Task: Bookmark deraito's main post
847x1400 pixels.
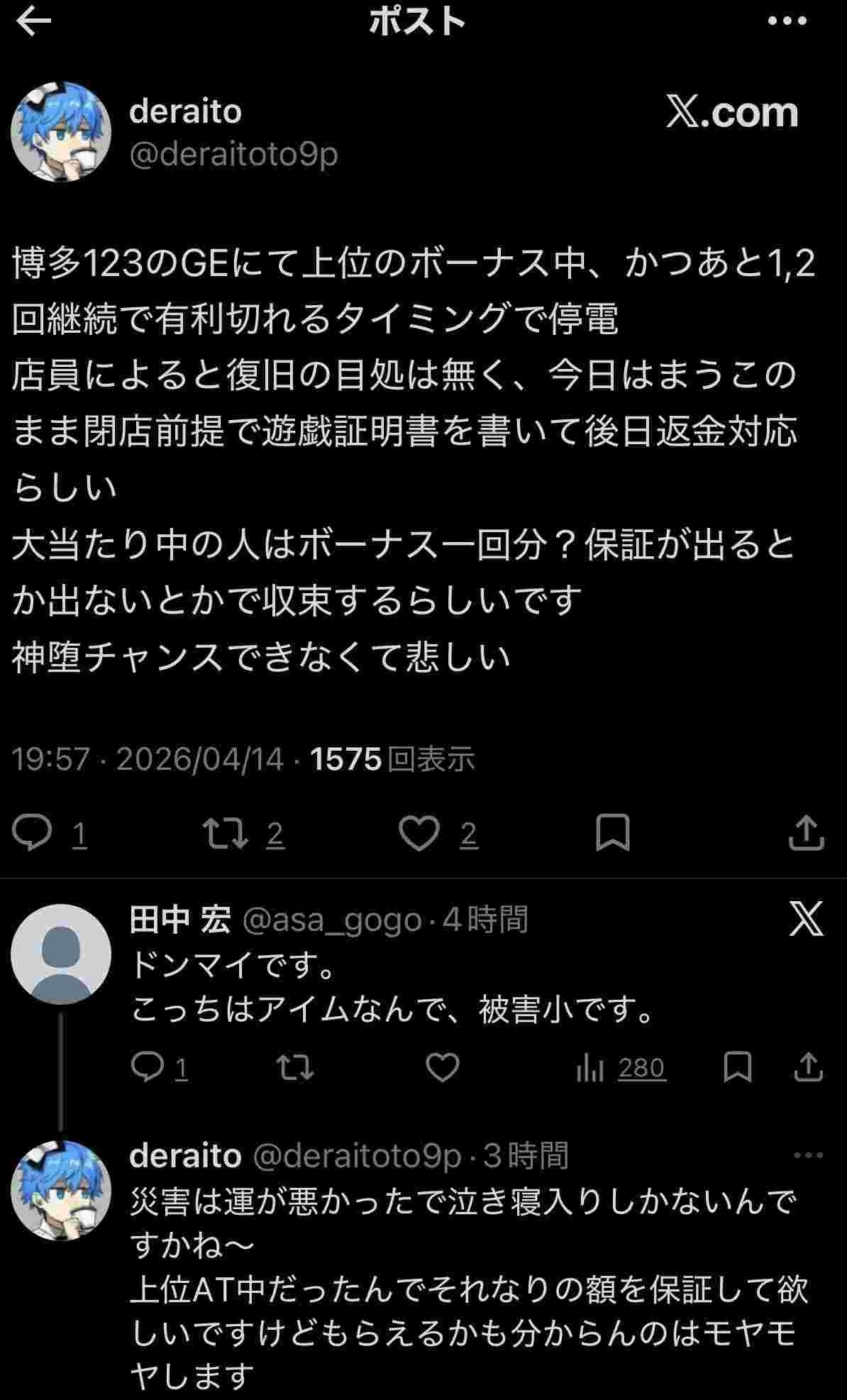Action: point(612,832)
